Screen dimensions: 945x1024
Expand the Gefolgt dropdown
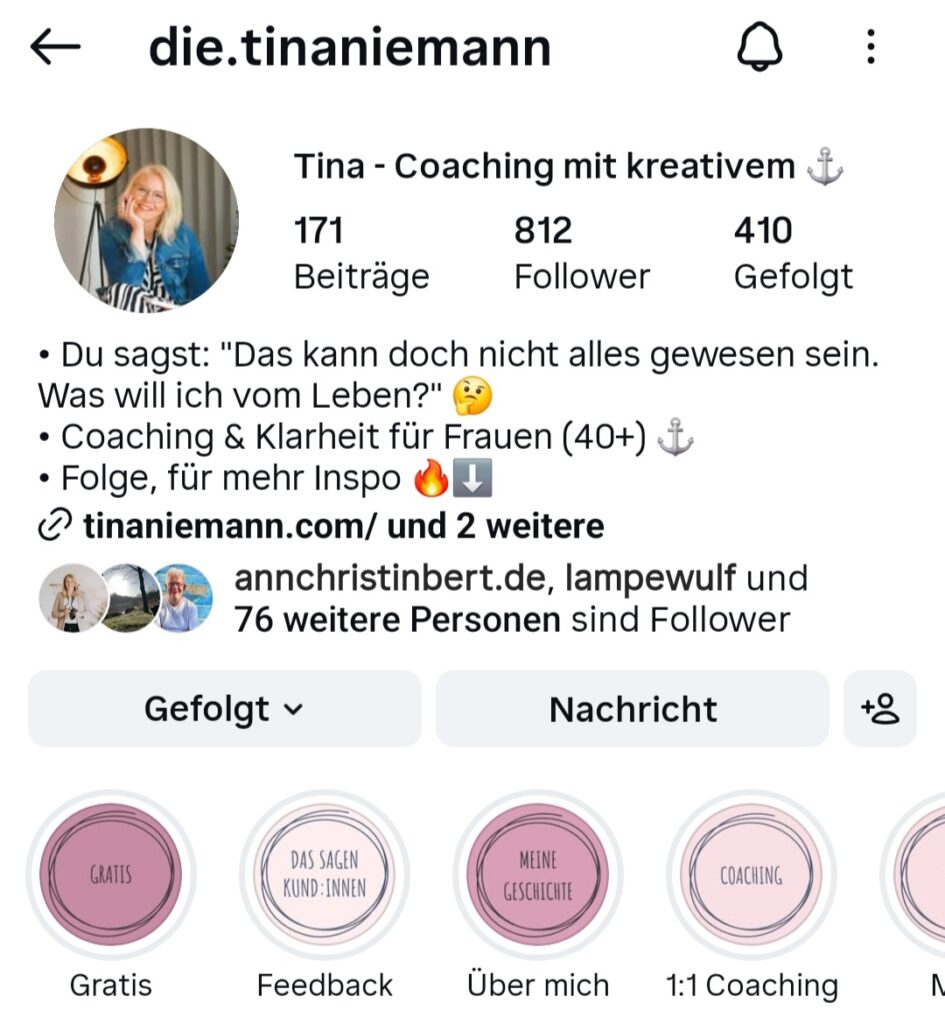pyautogui.click(x=224, y=709)
